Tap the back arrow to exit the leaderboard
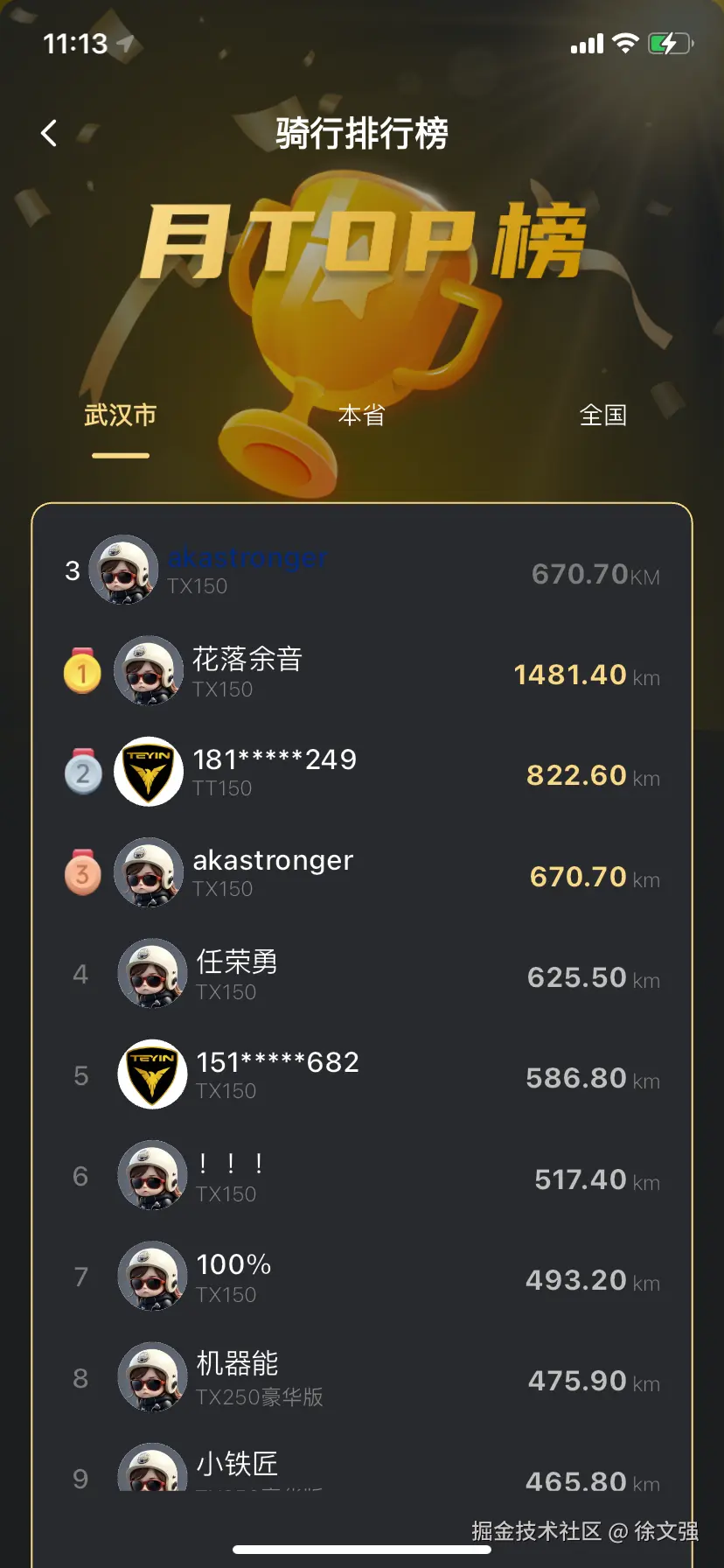Screen dimensions: 724x1568 pos(48,132)
